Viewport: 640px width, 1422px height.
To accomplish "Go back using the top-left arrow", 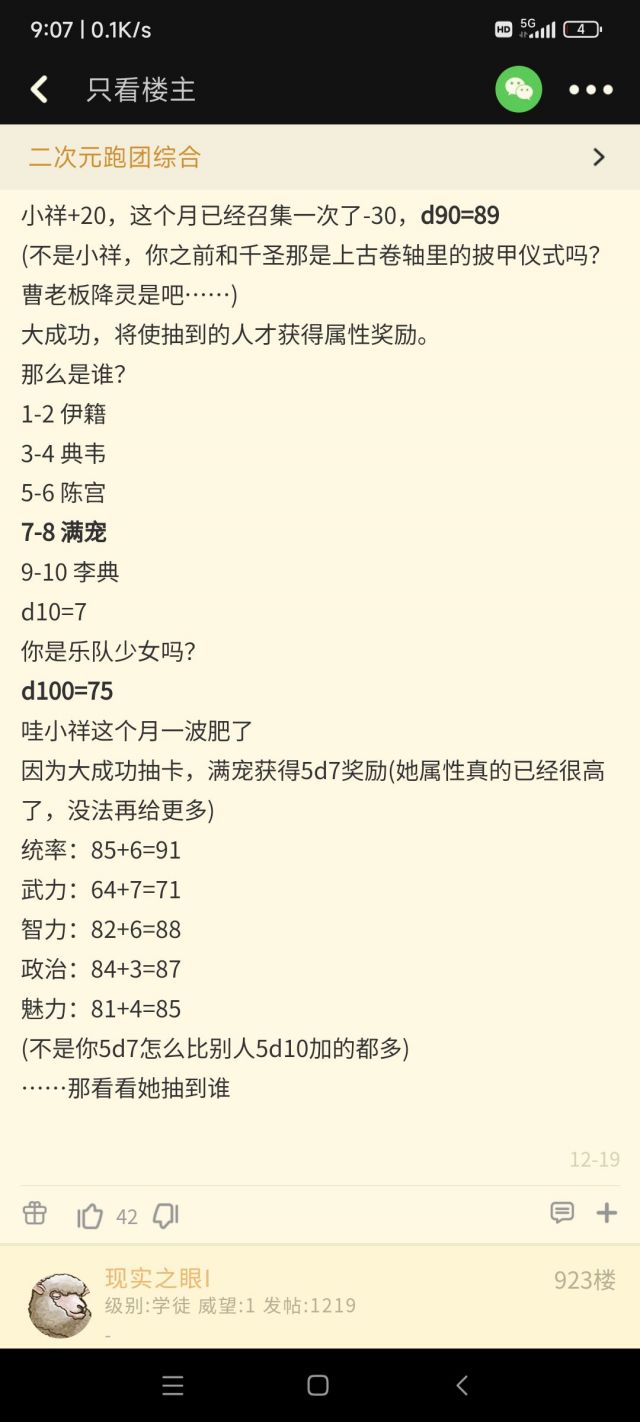I will 39,90.
